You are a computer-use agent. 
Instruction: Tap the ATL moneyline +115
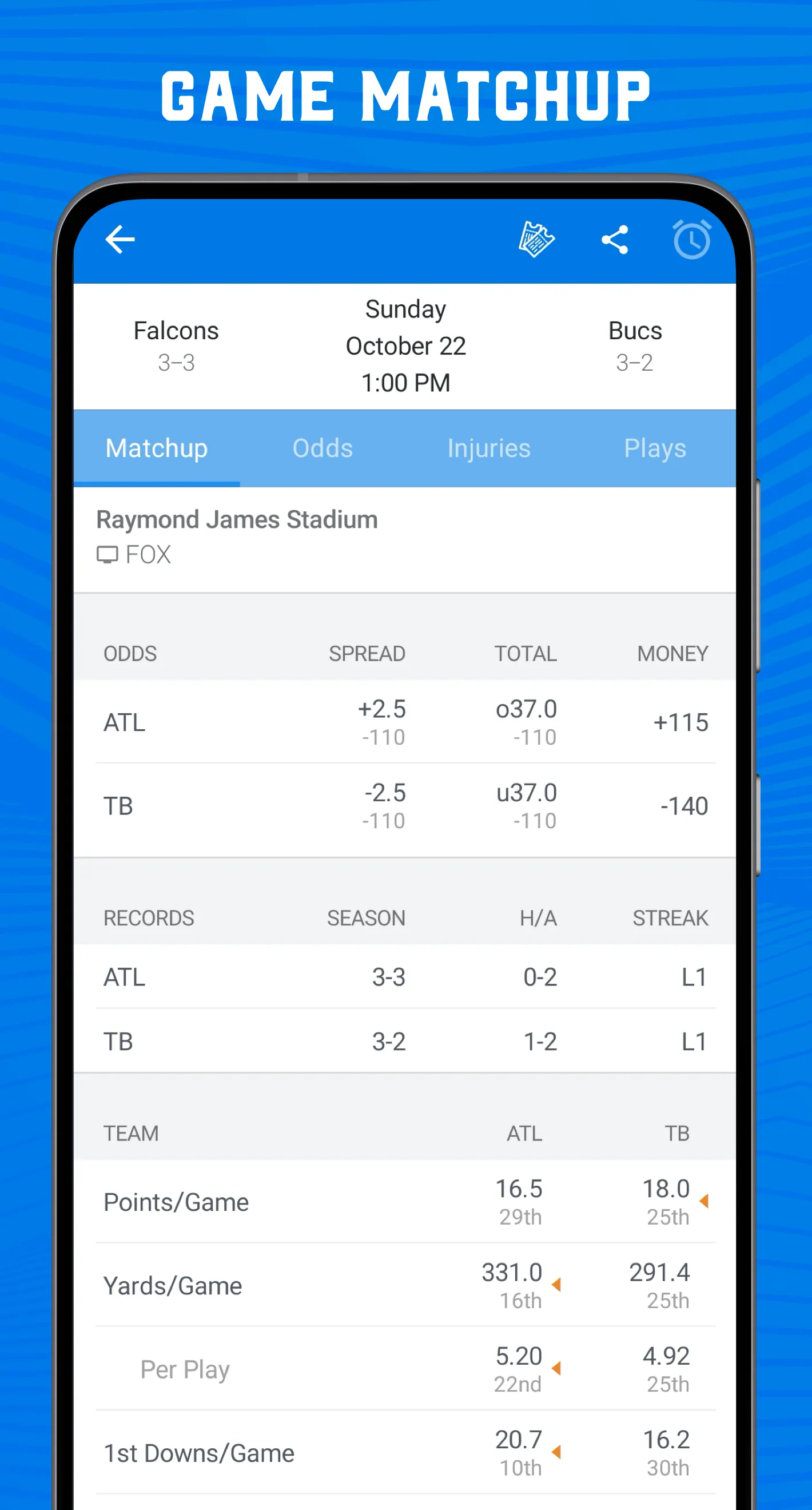[x=682, y=723]
